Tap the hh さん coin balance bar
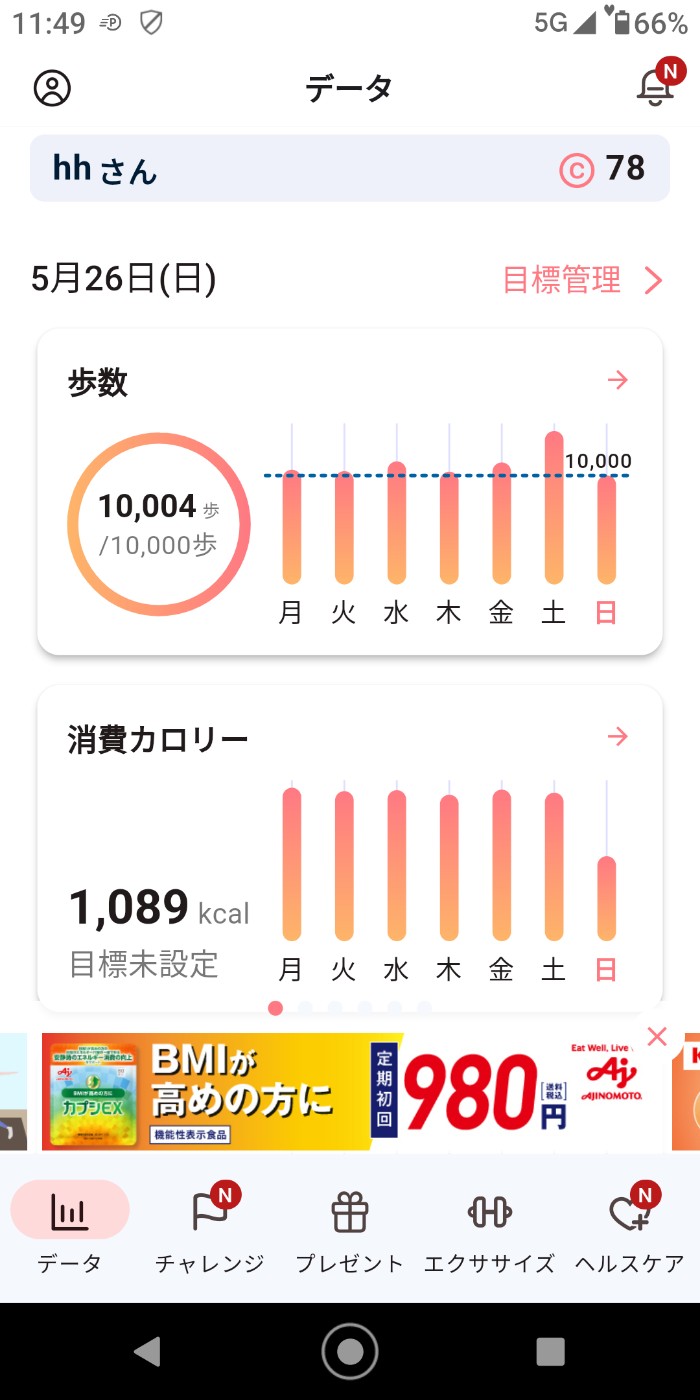Viewport: 700px width, 1400px height. (x=350, y=168)
